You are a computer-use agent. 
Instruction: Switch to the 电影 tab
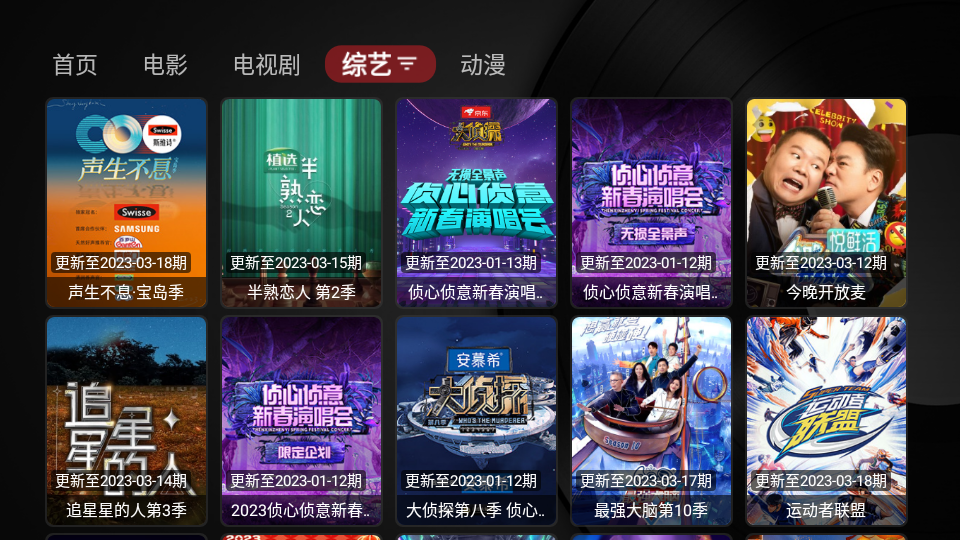[x=165, y=65]
